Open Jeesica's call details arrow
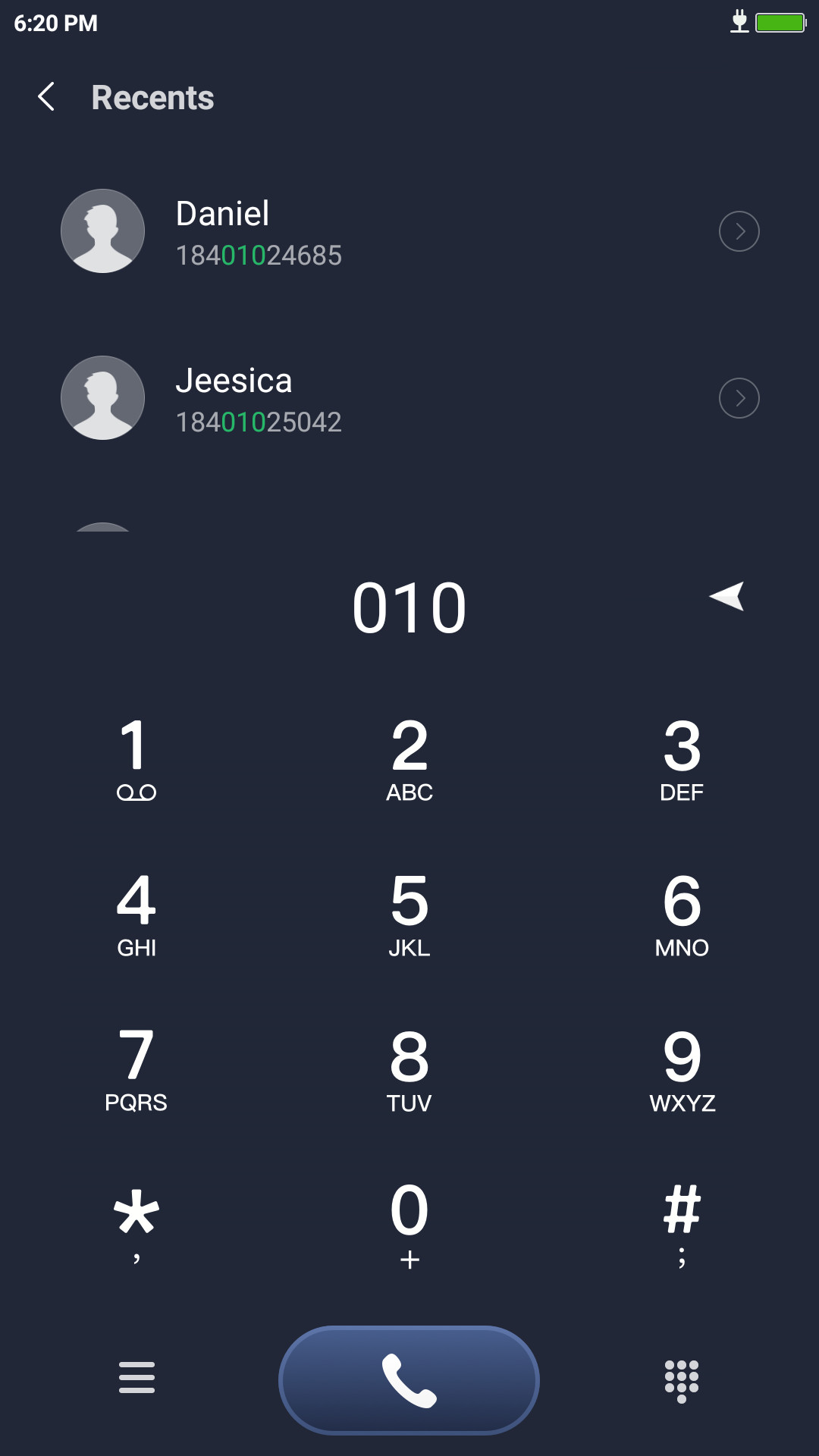 pos(739,398)
